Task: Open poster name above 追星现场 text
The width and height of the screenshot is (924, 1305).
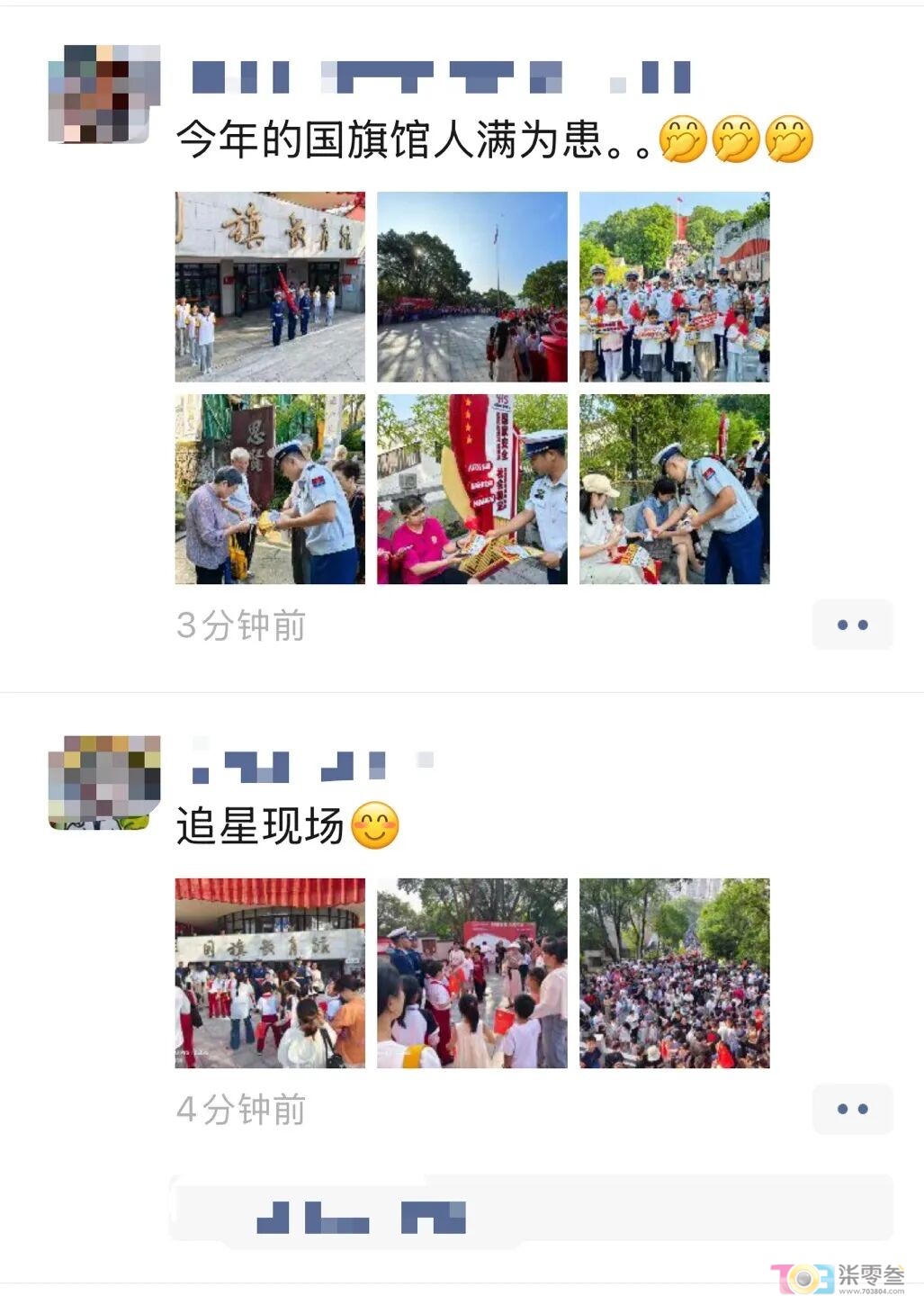Action: pos(312,767)
